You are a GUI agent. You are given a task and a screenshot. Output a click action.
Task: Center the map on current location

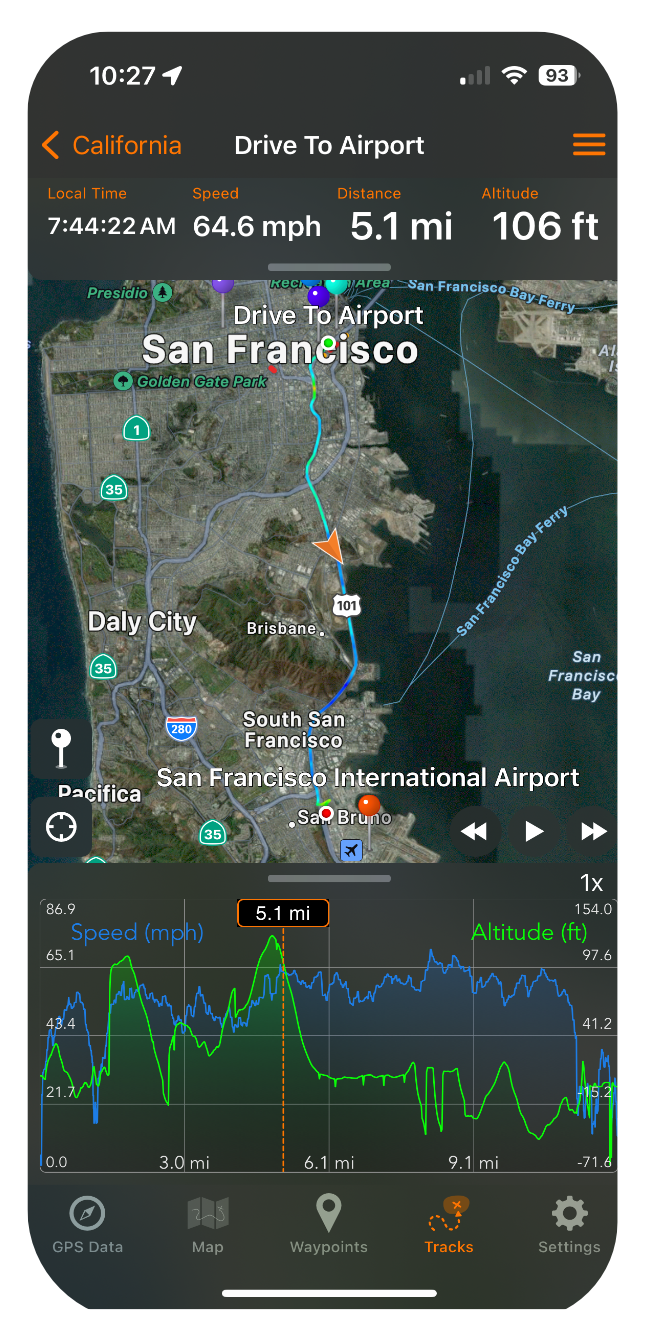coord(61,828)
